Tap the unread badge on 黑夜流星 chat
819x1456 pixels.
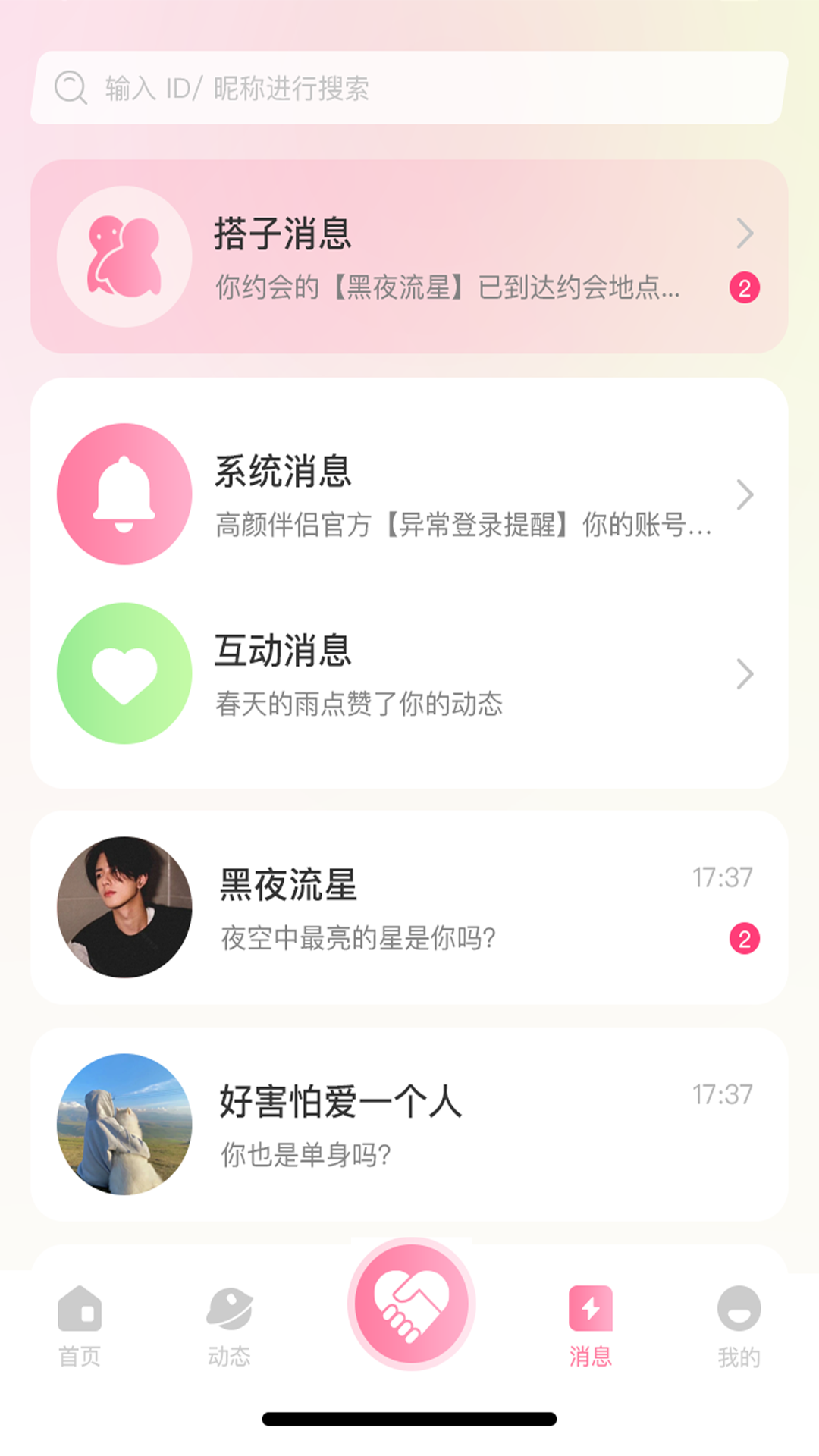coord(744,938)
